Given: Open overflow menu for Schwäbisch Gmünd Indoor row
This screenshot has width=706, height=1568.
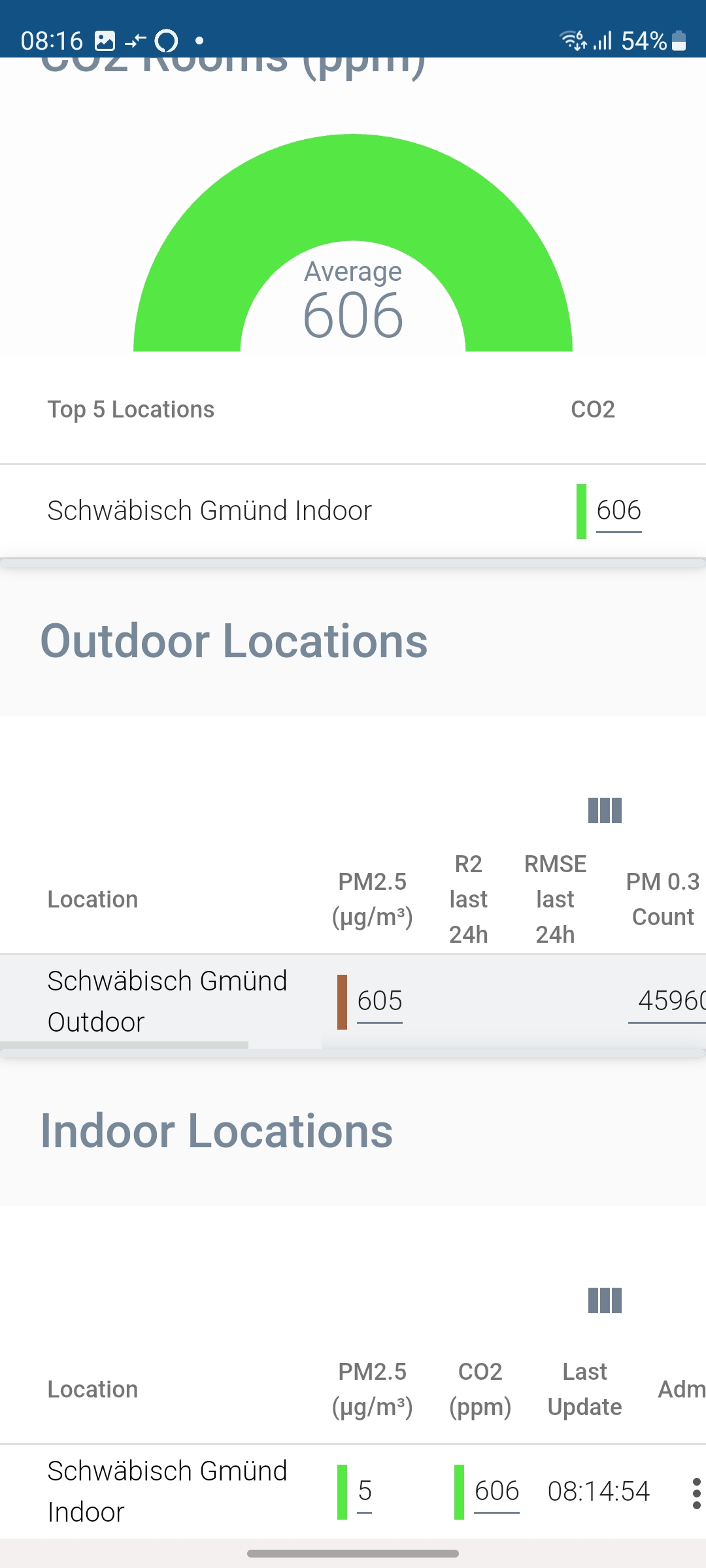Looking at the screenshot, I should point(696,1493).
